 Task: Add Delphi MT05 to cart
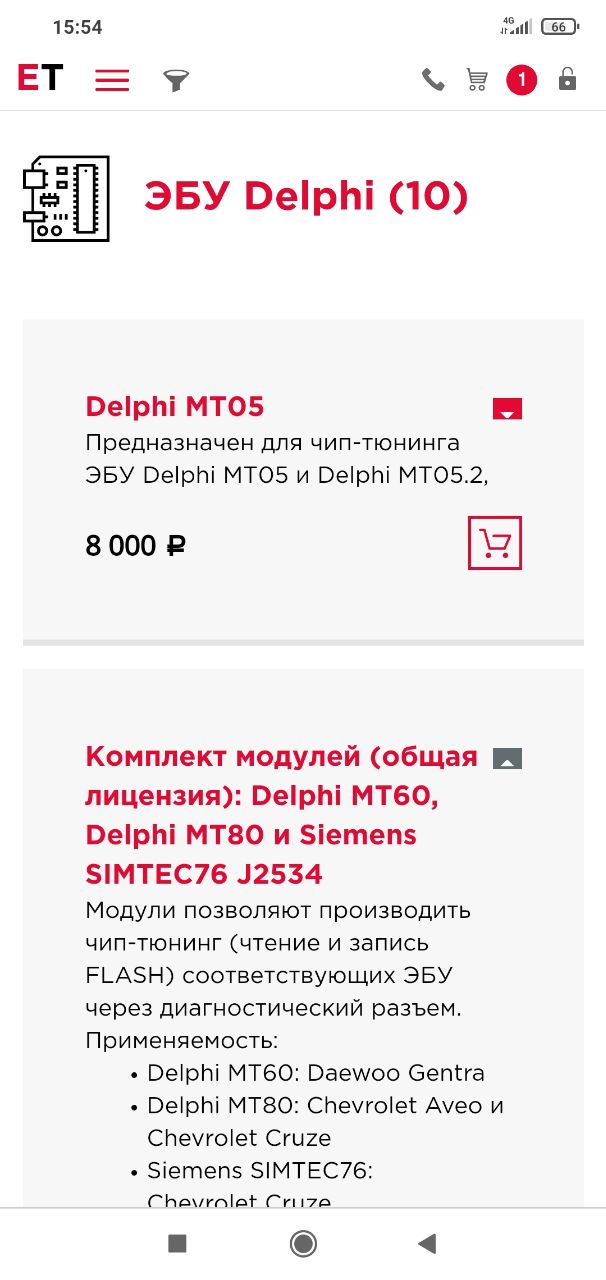[x=495, y=543]
